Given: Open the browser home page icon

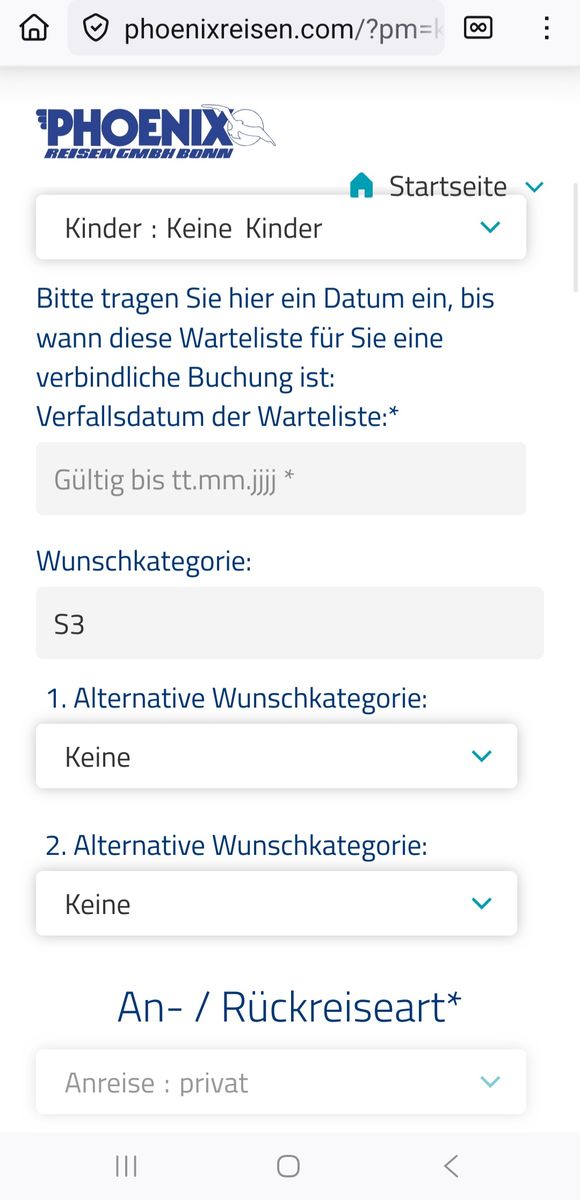Looking at the screenshot, I should 34,28.
